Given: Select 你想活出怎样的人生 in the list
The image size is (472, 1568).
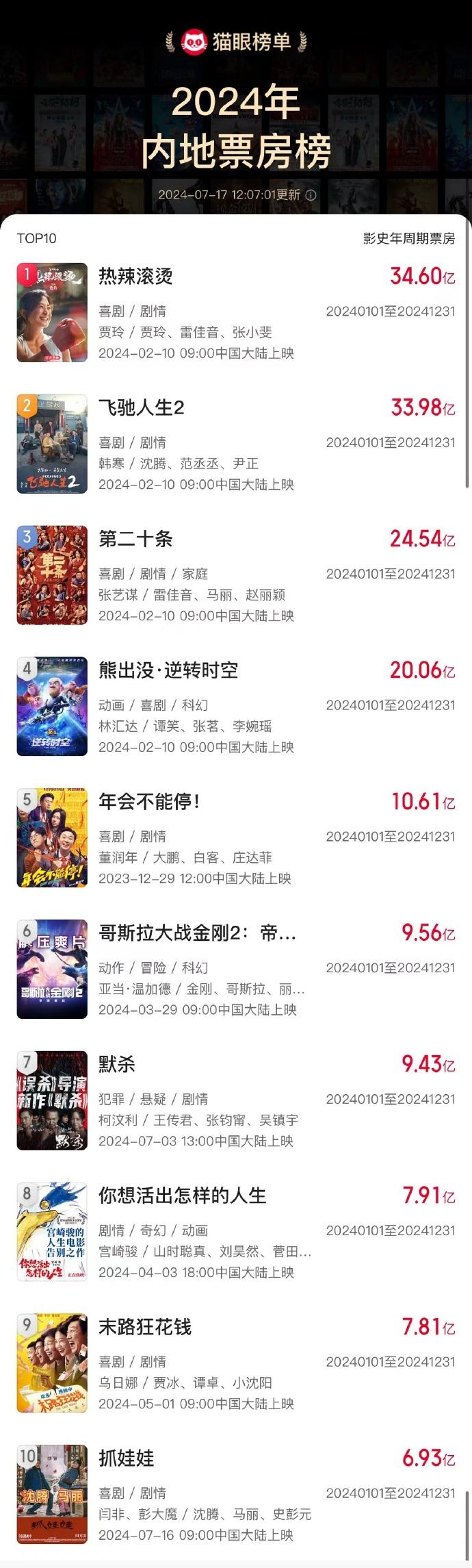Looking at the screenshot, I should (x=182, y=1196).
